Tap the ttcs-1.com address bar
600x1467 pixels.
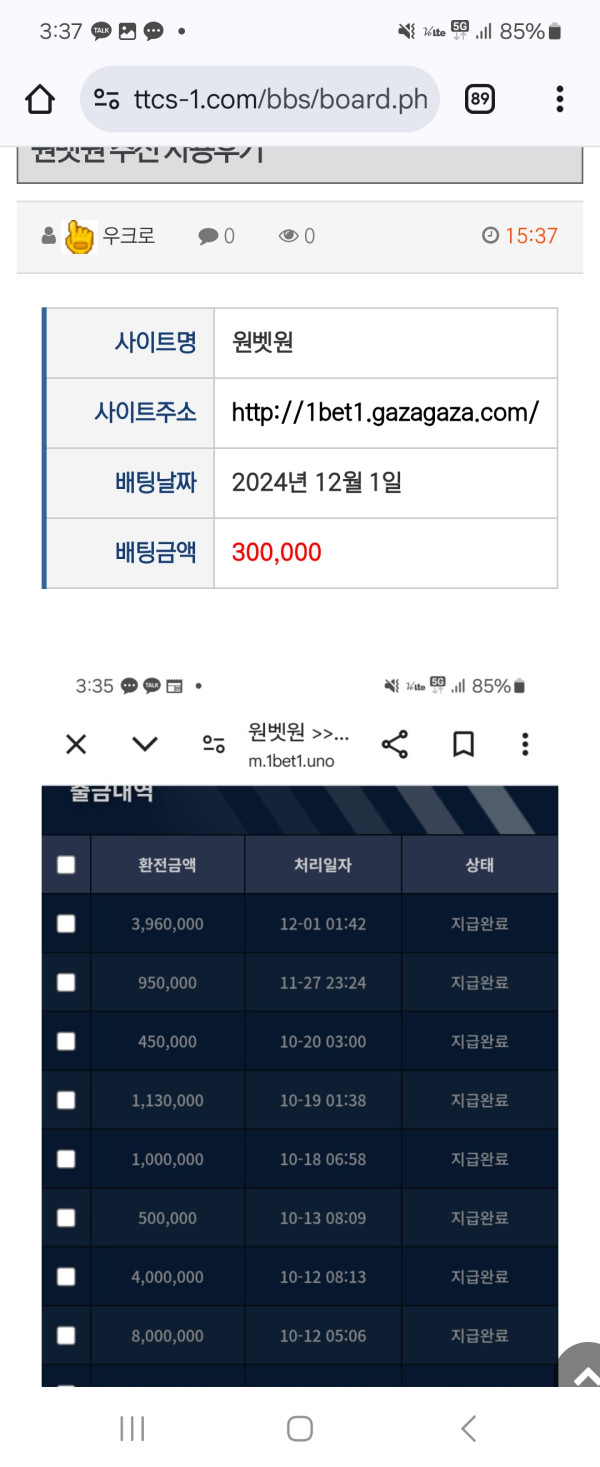click(x=280, y=99)
